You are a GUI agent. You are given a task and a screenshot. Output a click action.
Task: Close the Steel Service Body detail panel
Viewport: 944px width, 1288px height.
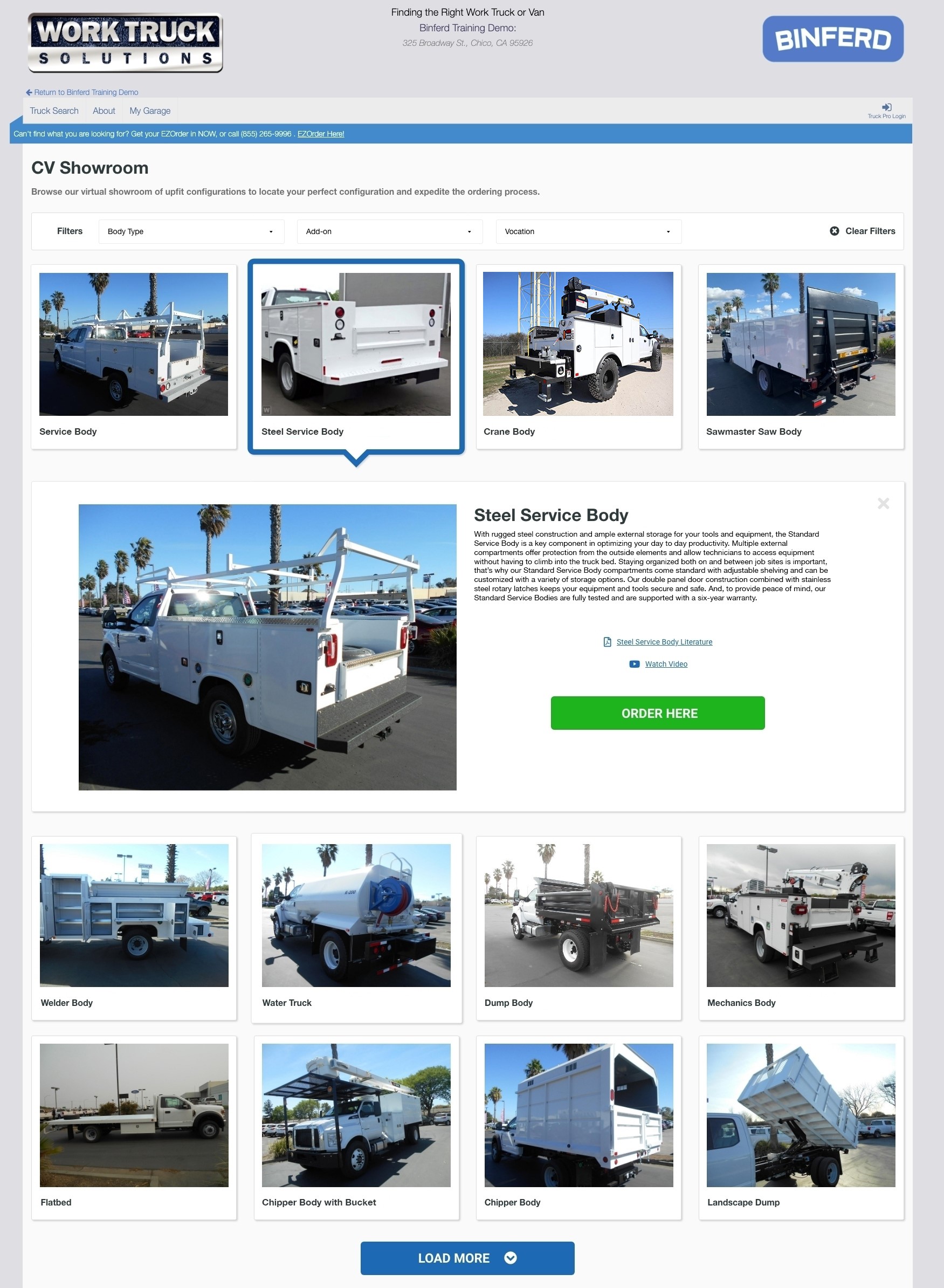pos(883,504)
